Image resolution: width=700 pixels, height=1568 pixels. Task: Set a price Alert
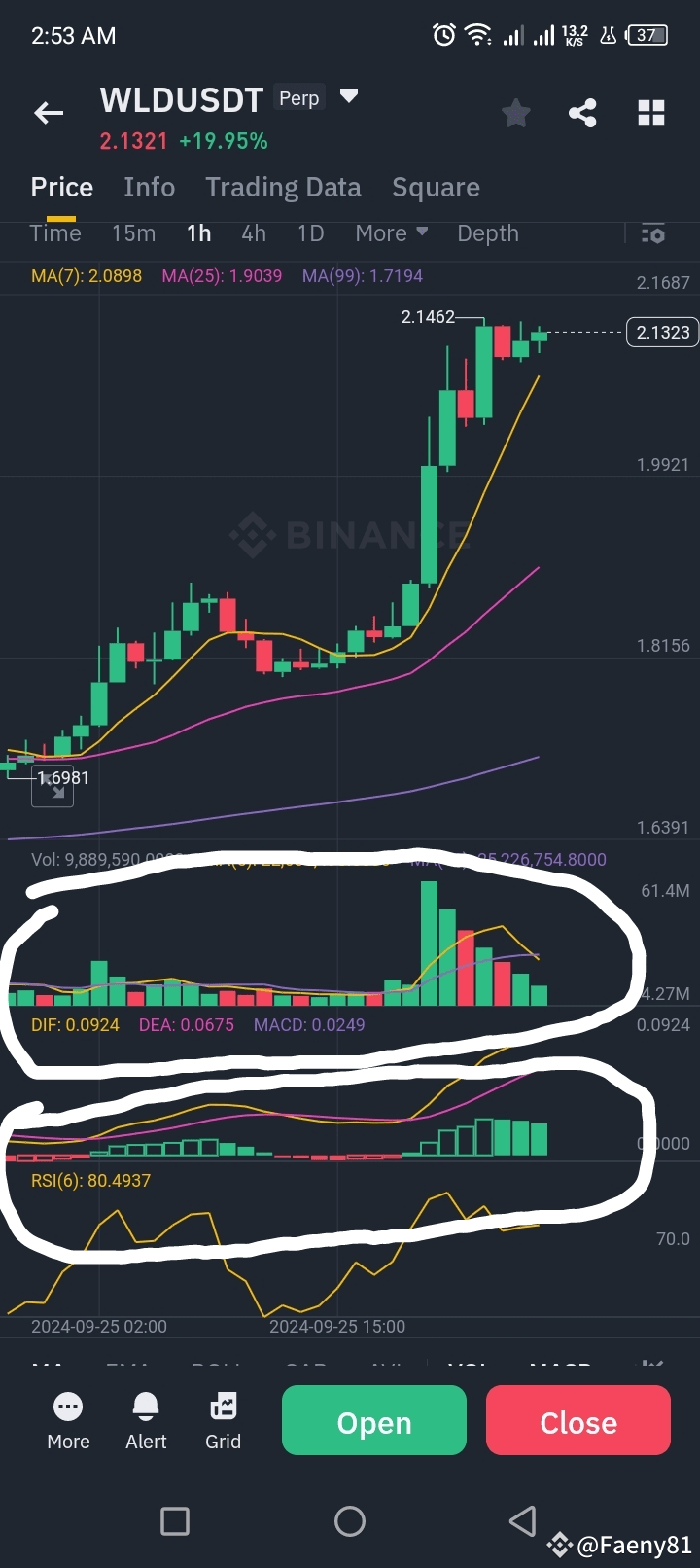[x=146, y=1420]
